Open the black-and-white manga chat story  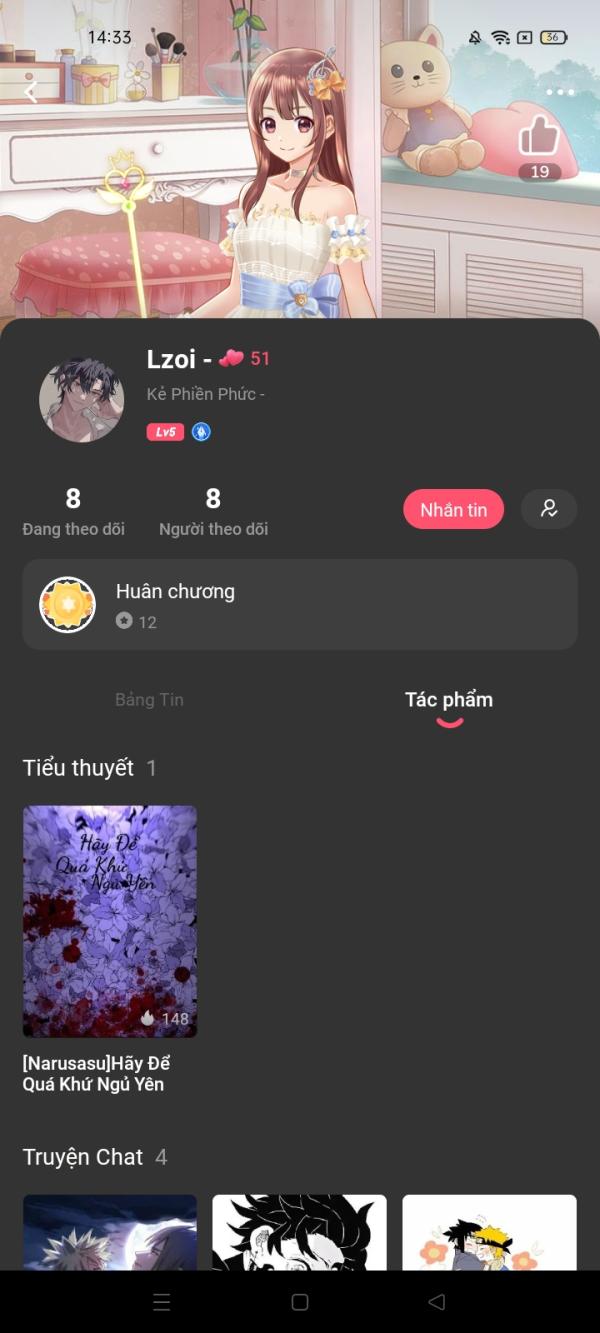[299, 1232]
